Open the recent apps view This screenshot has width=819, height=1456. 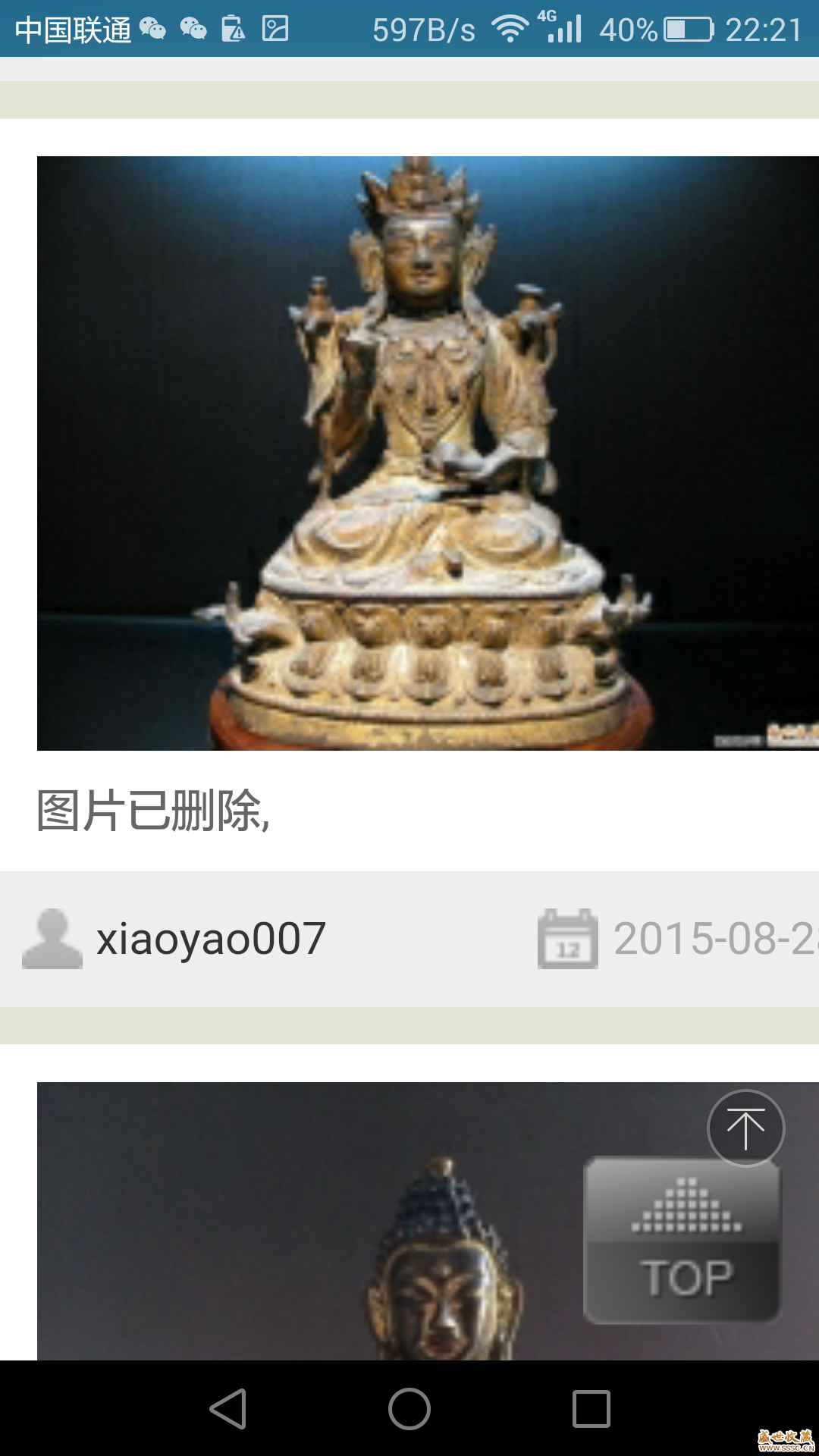pyautogui.click(x=591, y=1409)
